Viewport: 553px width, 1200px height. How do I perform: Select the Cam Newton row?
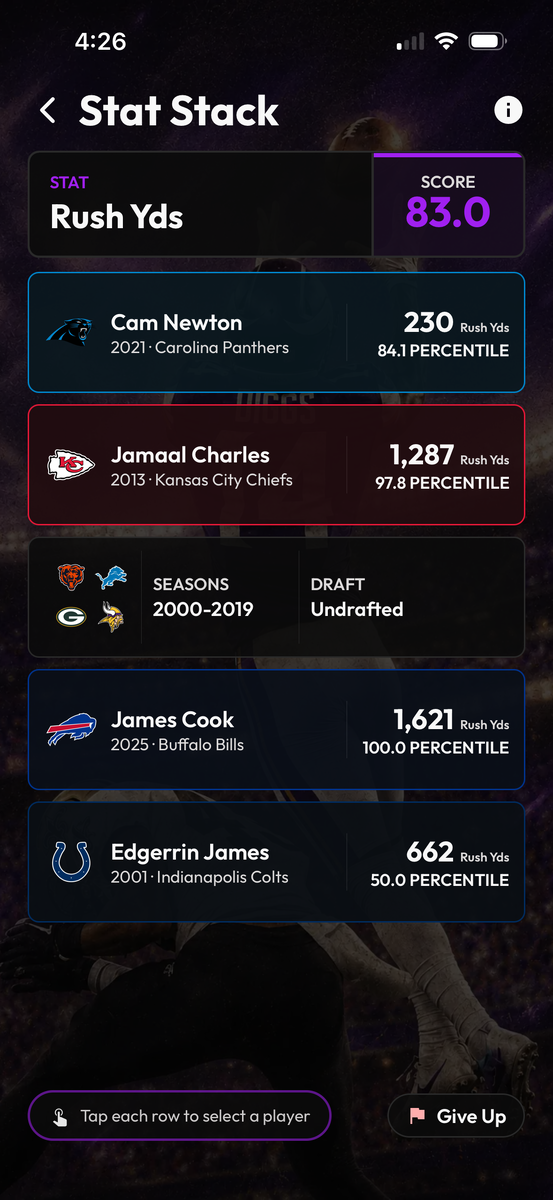(276, 332)
